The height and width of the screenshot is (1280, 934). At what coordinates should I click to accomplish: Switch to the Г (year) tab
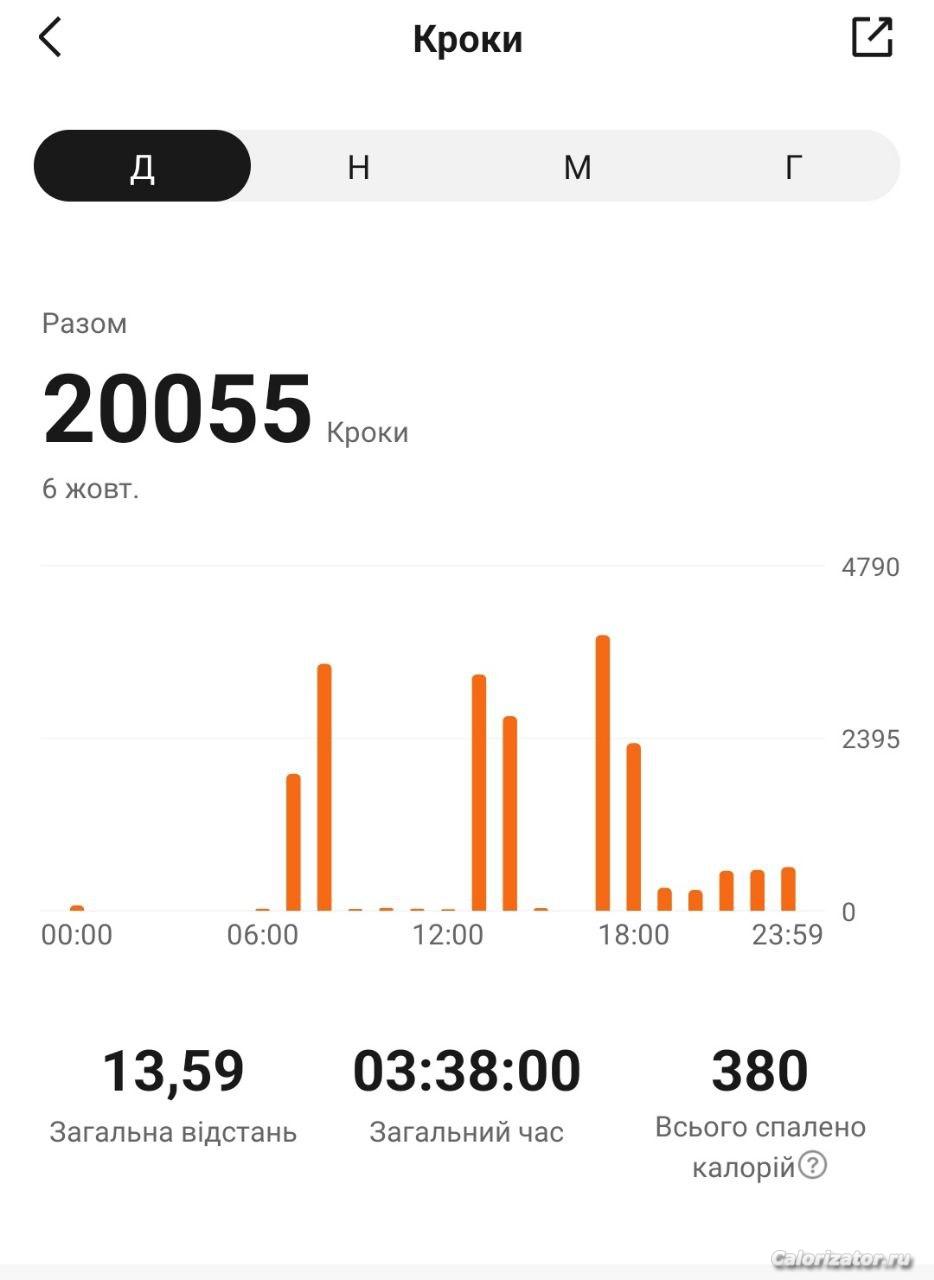[793, 167]
